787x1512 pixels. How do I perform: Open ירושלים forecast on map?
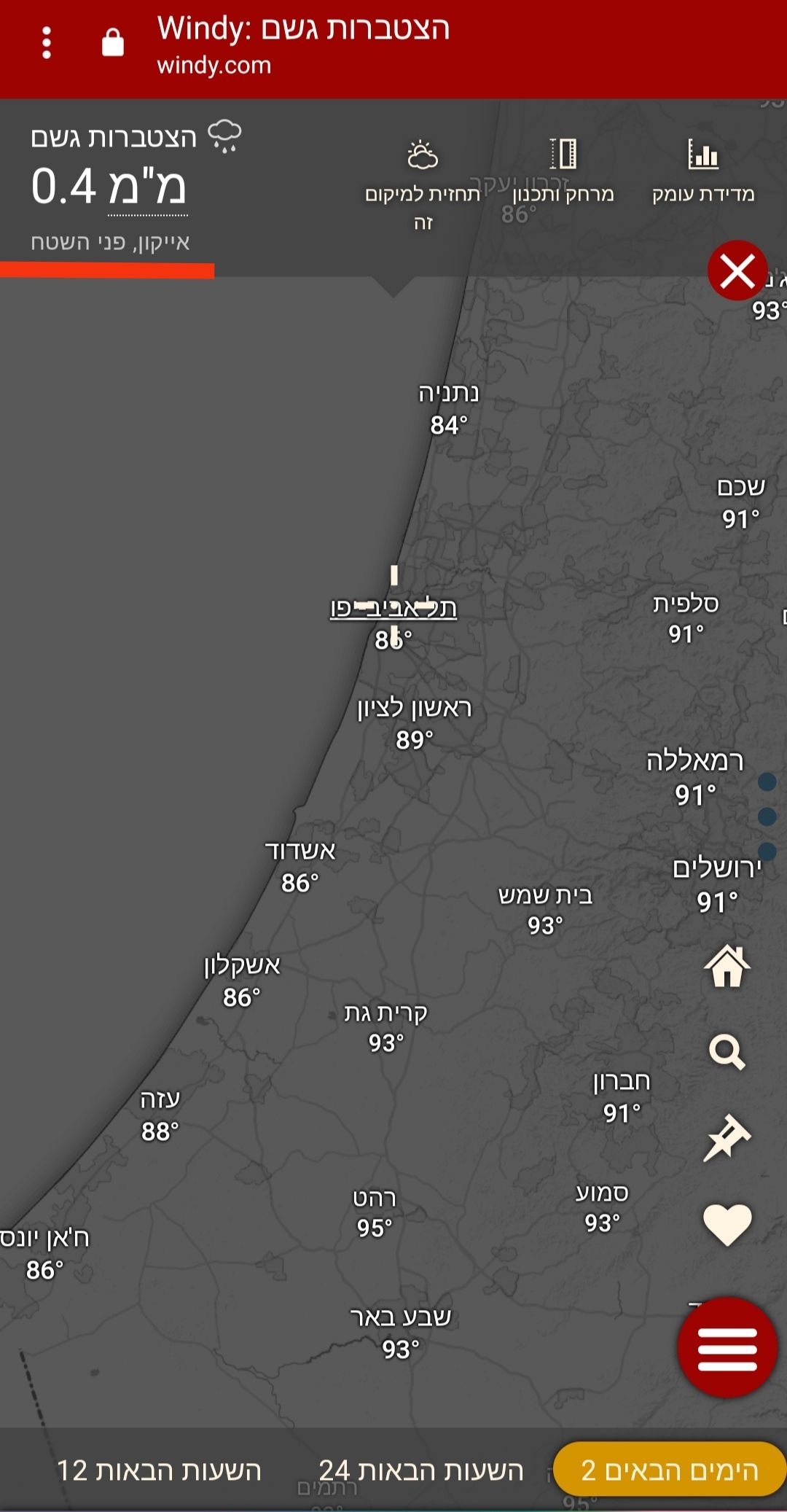pos(717,869)
